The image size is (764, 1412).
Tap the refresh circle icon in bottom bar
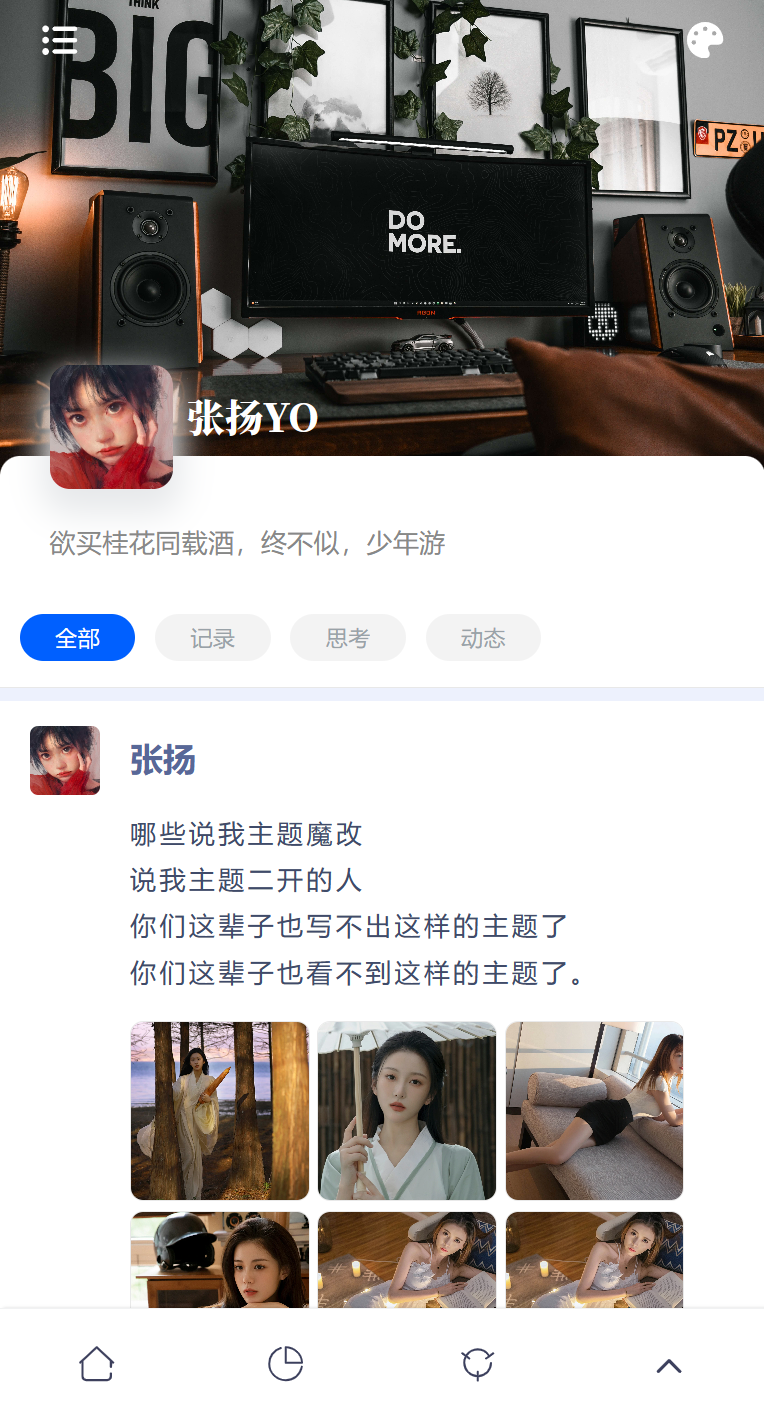point(477,1364)
